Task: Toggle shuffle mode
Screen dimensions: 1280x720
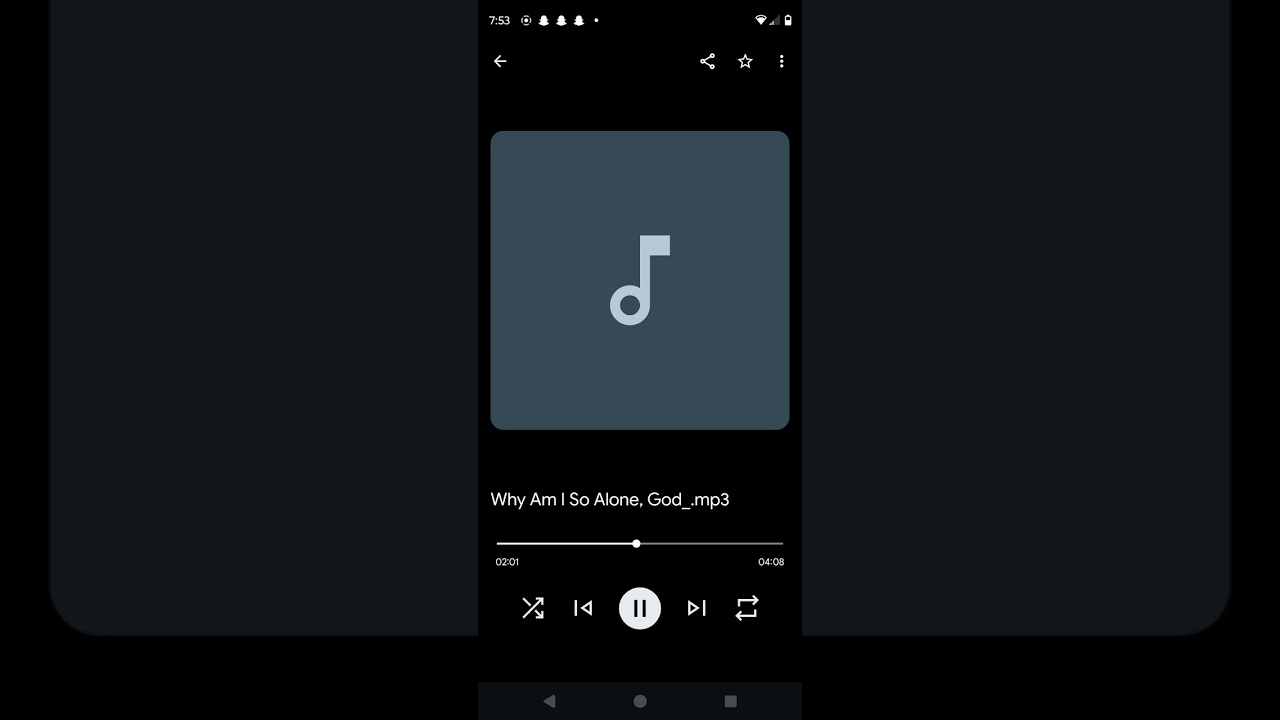Action: coord(533,608)
